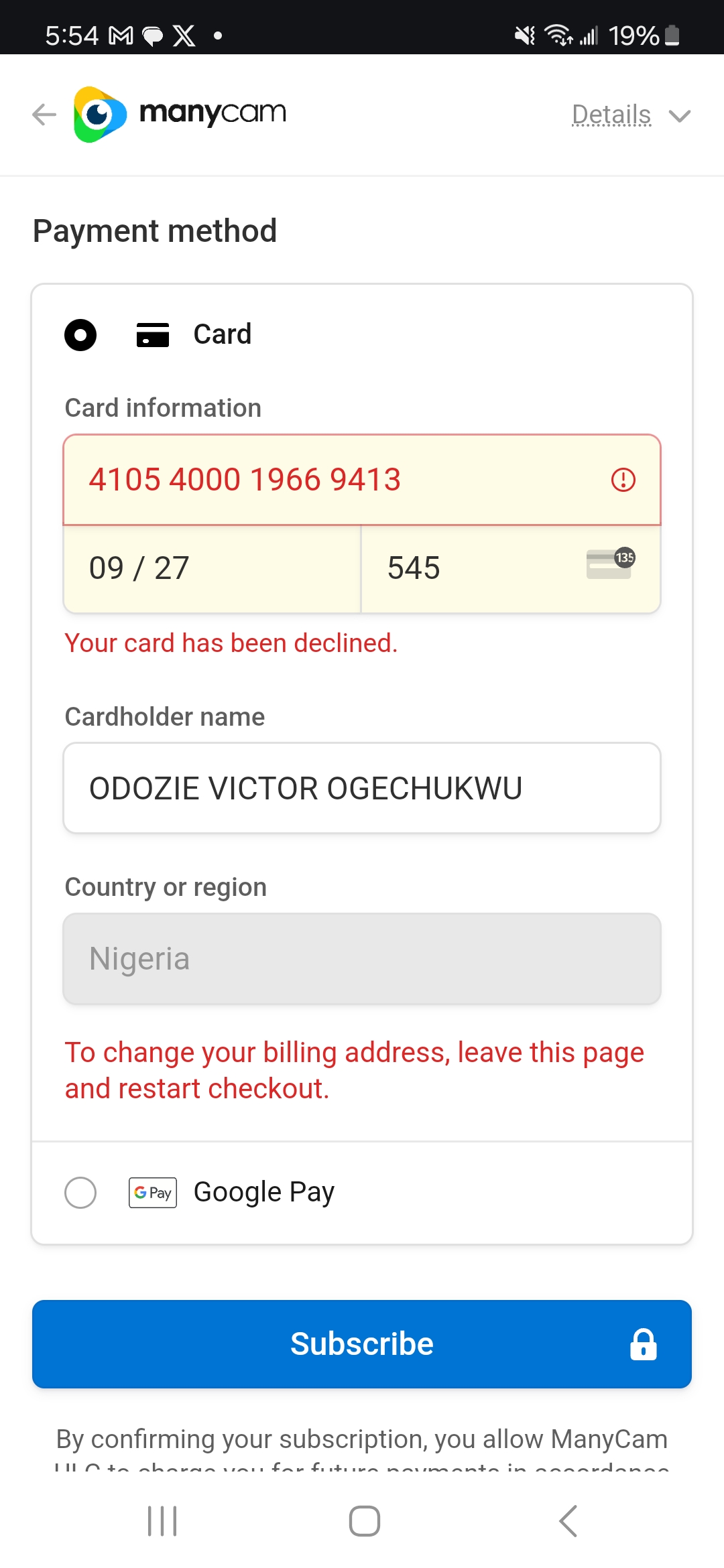This screenshot has width=724, height=1568.
Task: Tap the Subscribe button
Action: (x=362, y=1344)
